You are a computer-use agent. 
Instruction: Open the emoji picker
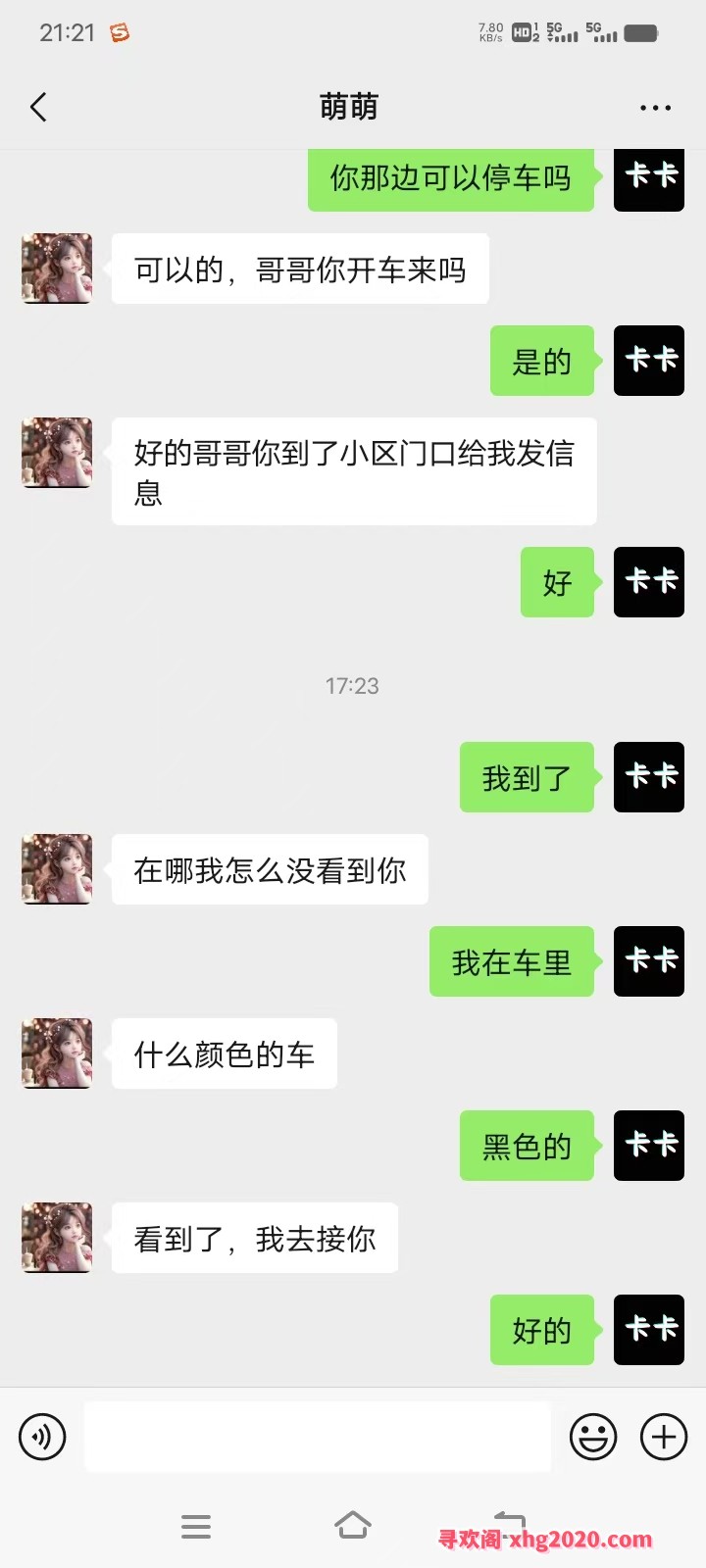point(593,1438)
